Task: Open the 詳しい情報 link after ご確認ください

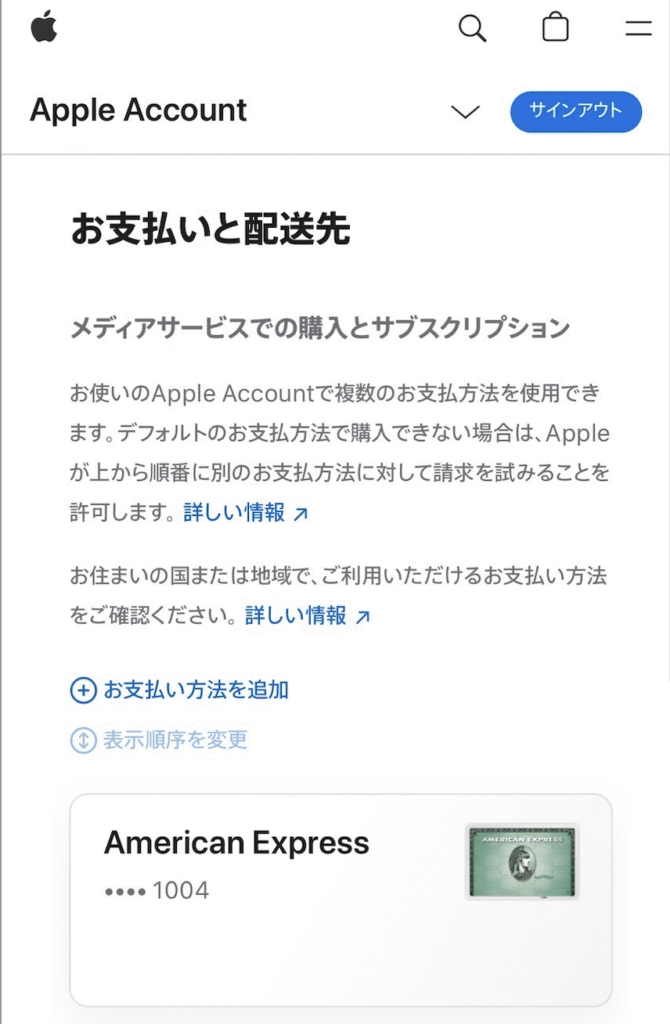Action: pos(308,615)
